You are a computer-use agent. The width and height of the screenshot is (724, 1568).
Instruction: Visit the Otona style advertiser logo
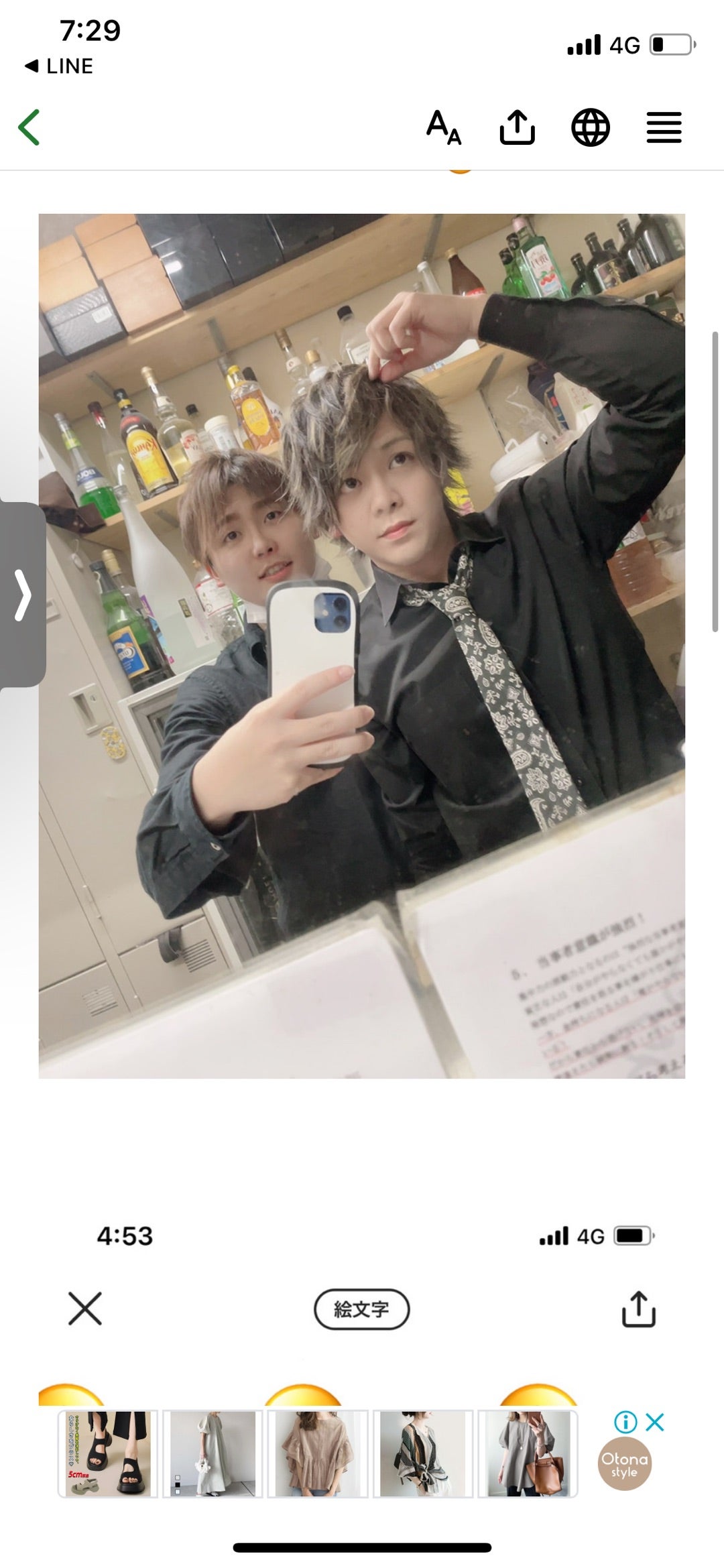(x=624, y=1464)
